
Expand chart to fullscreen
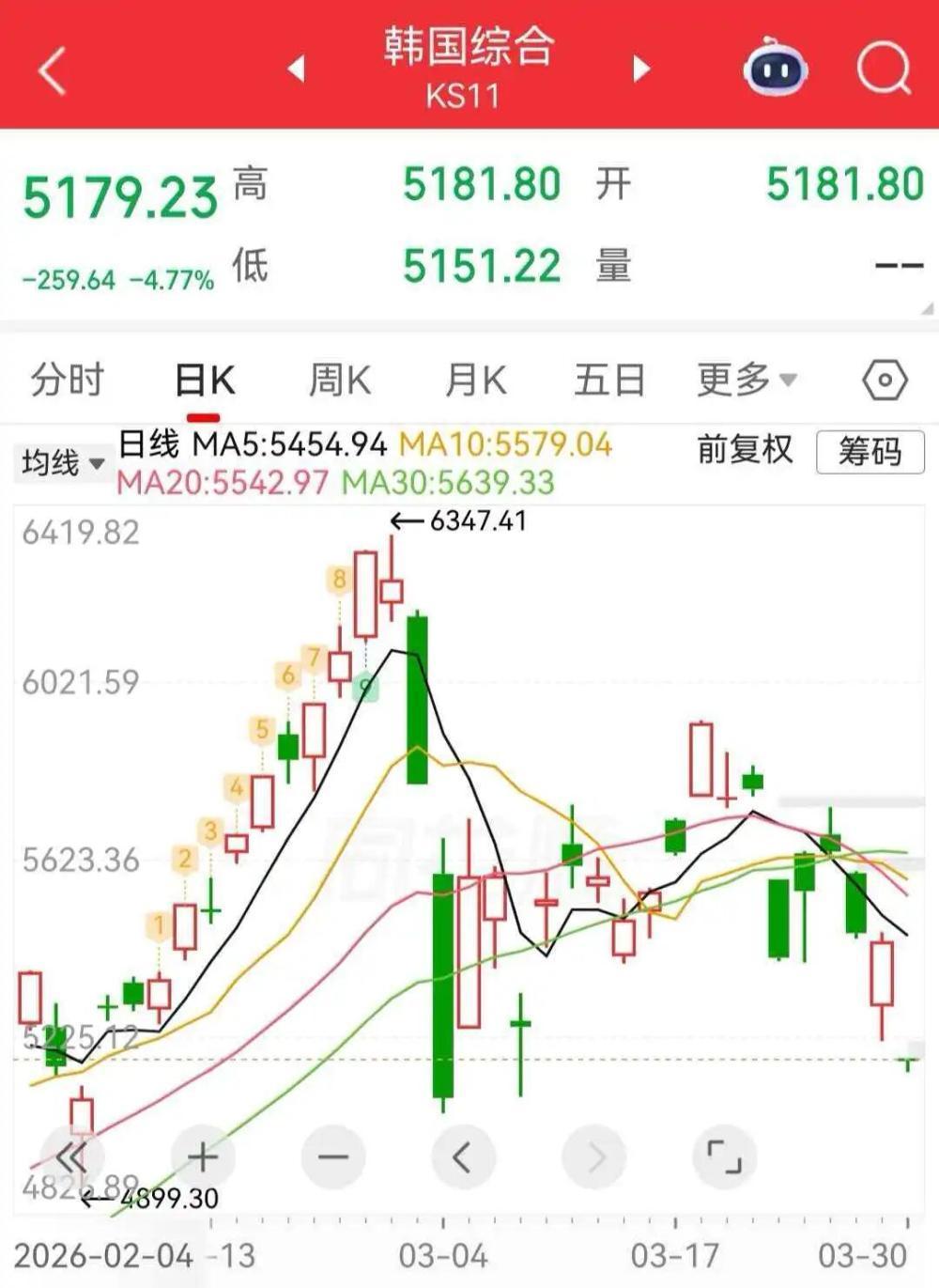(724, 1157)
